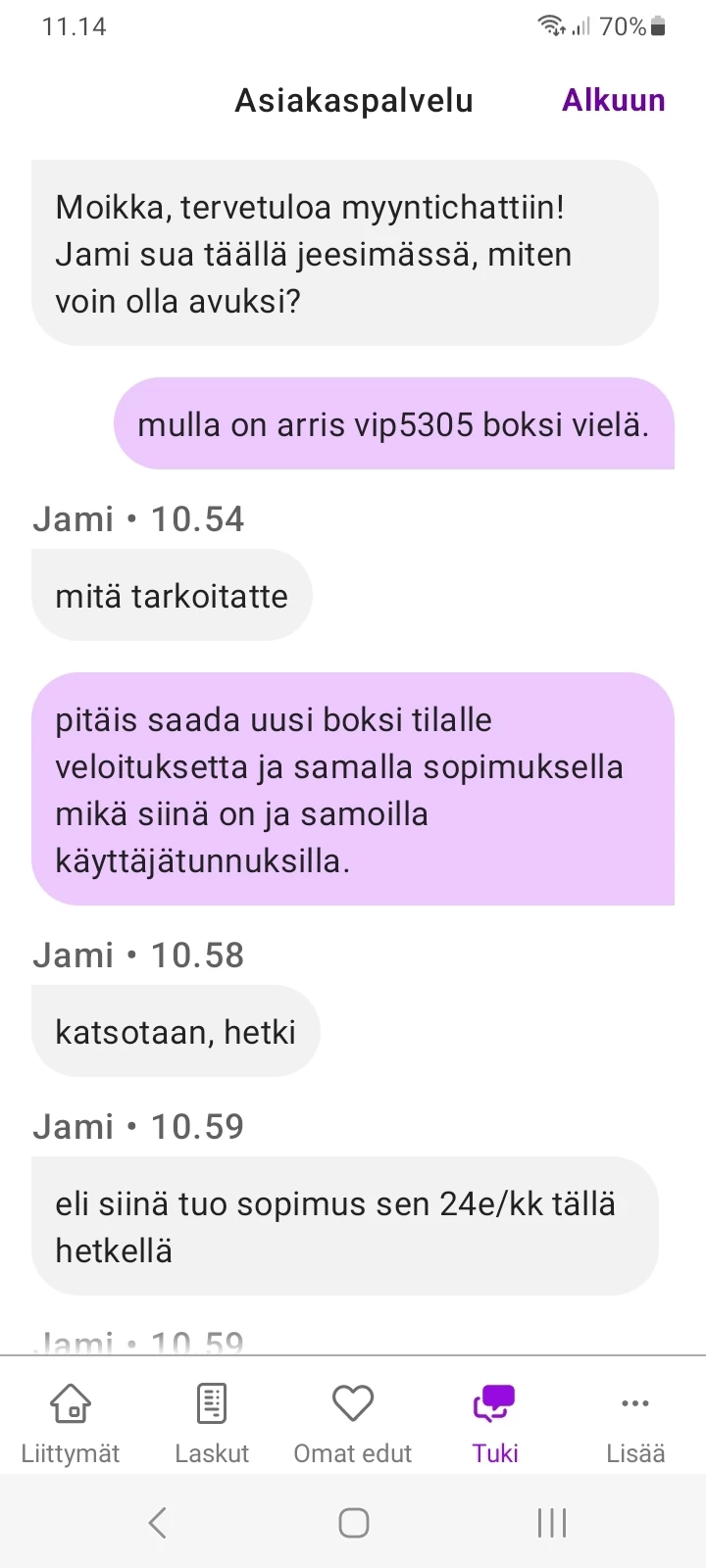This screenshot has width=706, height=1568.
Task: Switch to the Laskut tab
Action: point(212,1421)
